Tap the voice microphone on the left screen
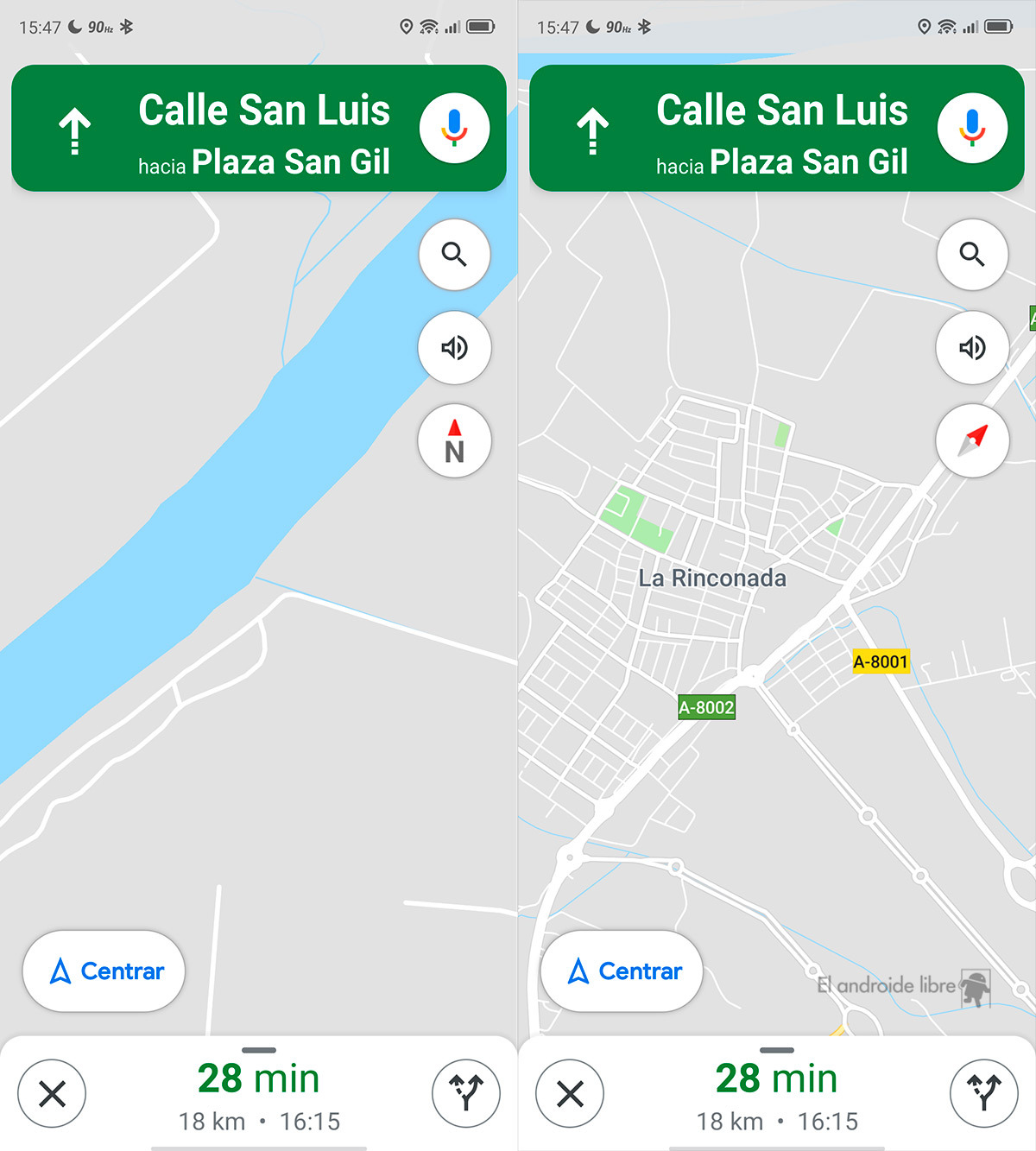 [x=454, y=129]
